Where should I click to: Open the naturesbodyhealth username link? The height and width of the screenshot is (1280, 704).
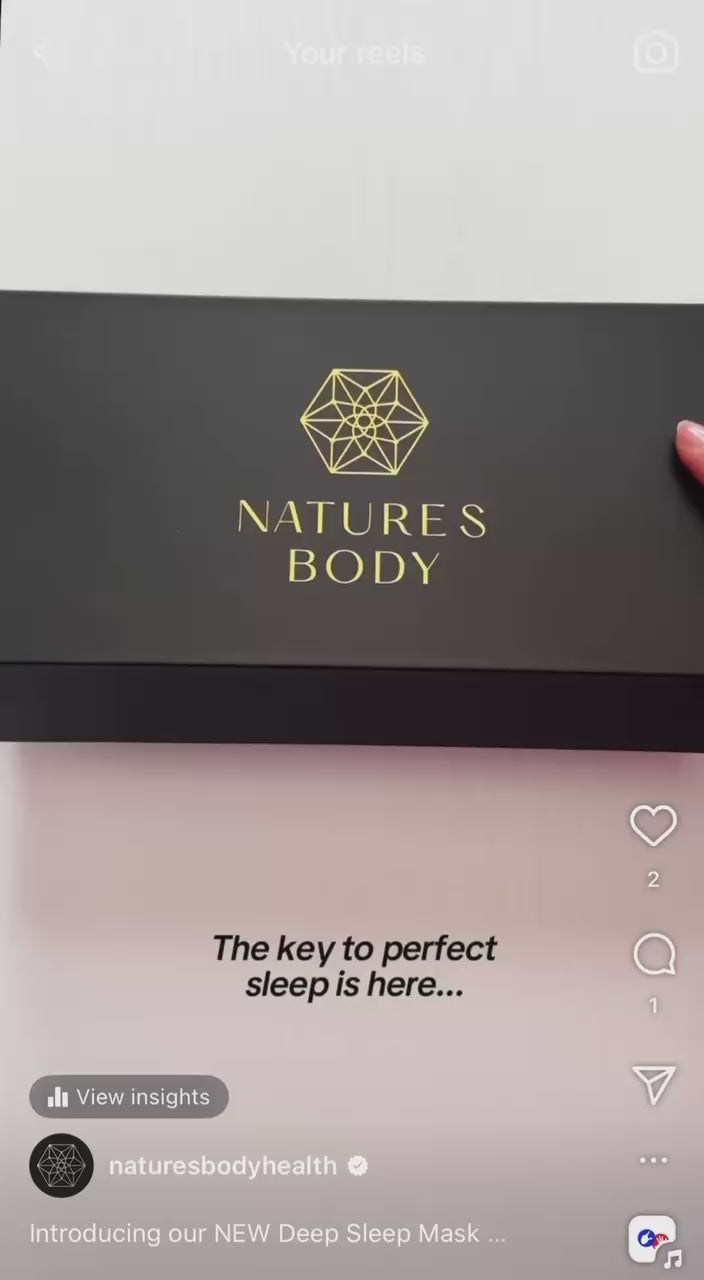pyautogui.click(x=222, y=1166)
